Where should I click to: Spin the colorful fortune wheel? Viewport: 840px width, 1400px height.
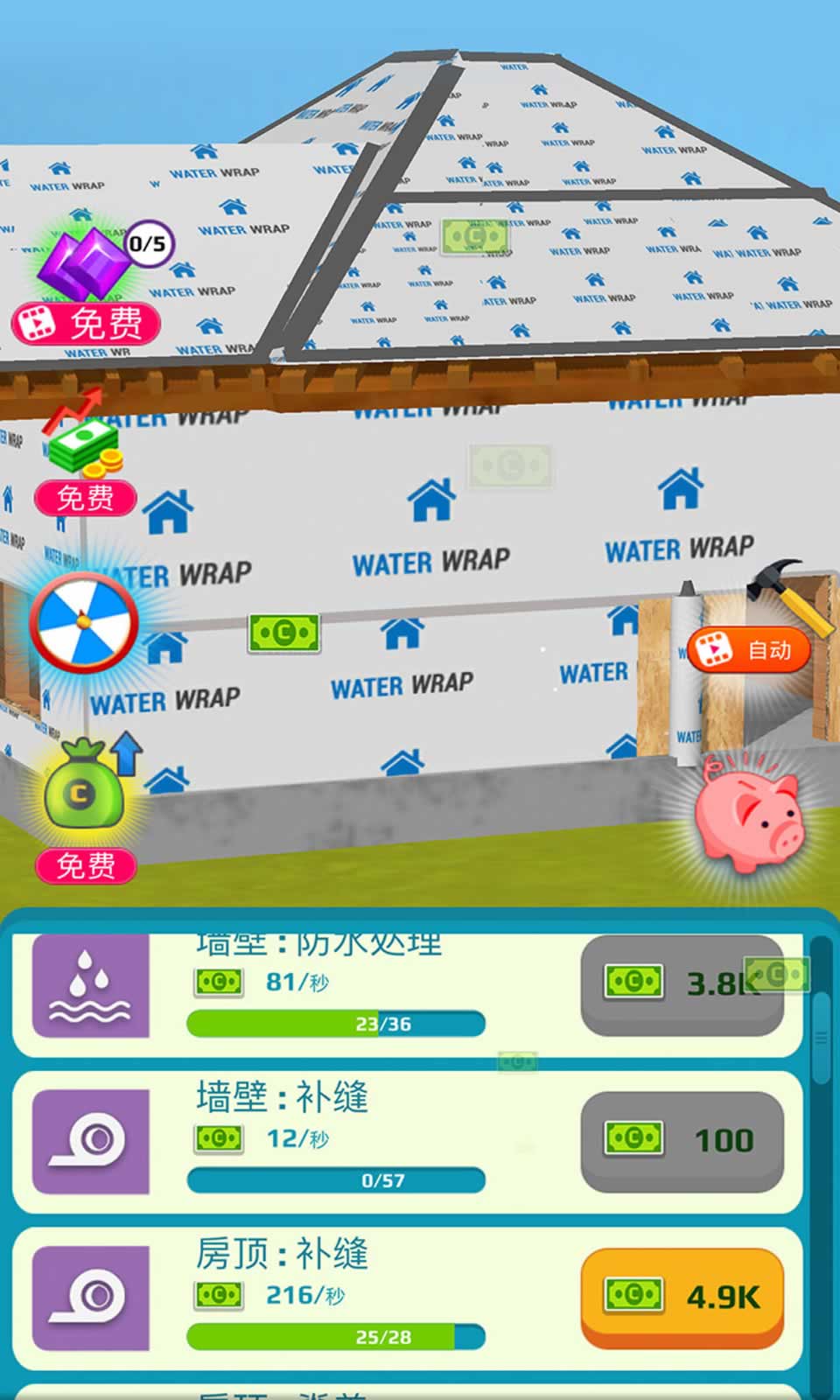85,623
